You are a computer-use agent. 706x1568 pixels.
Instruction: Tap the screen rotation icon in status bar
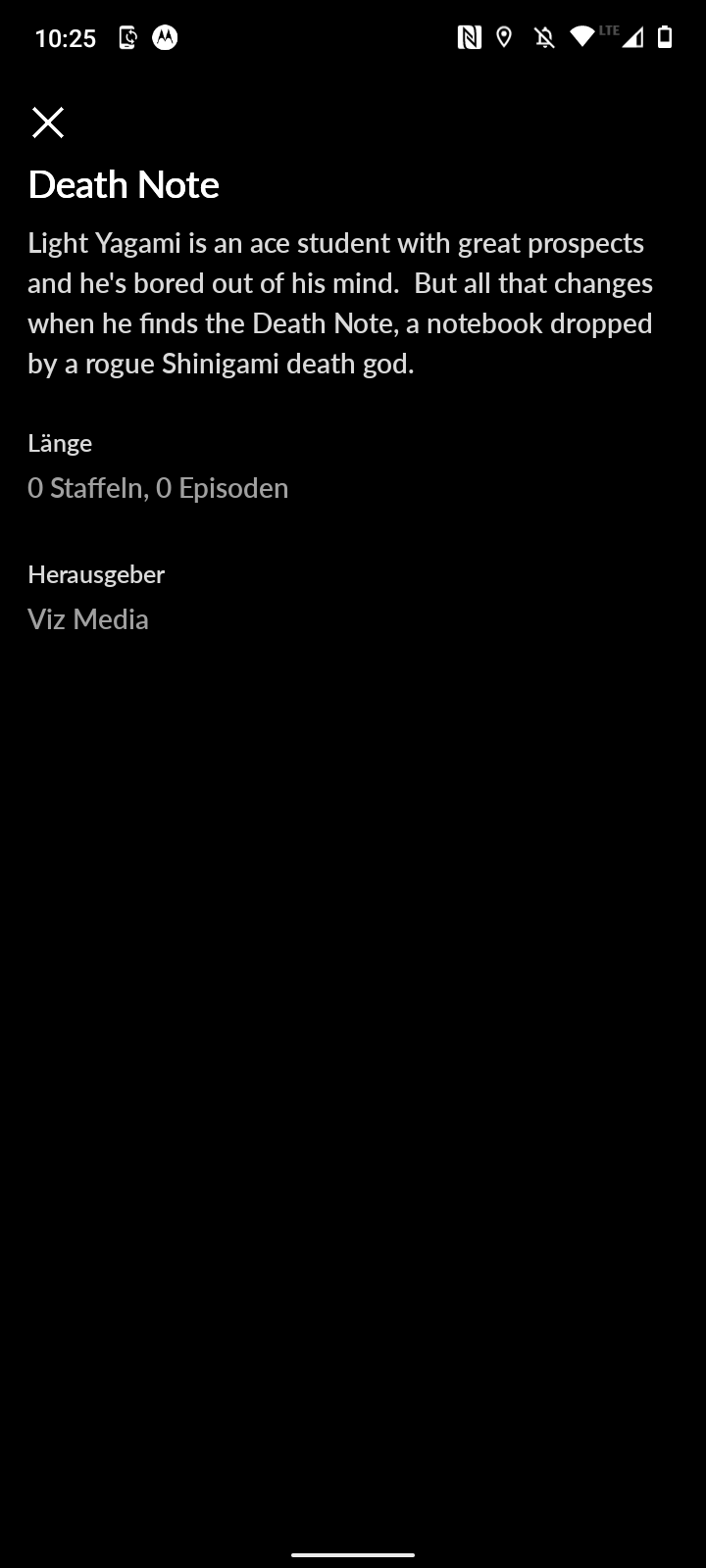coord(127,36)
